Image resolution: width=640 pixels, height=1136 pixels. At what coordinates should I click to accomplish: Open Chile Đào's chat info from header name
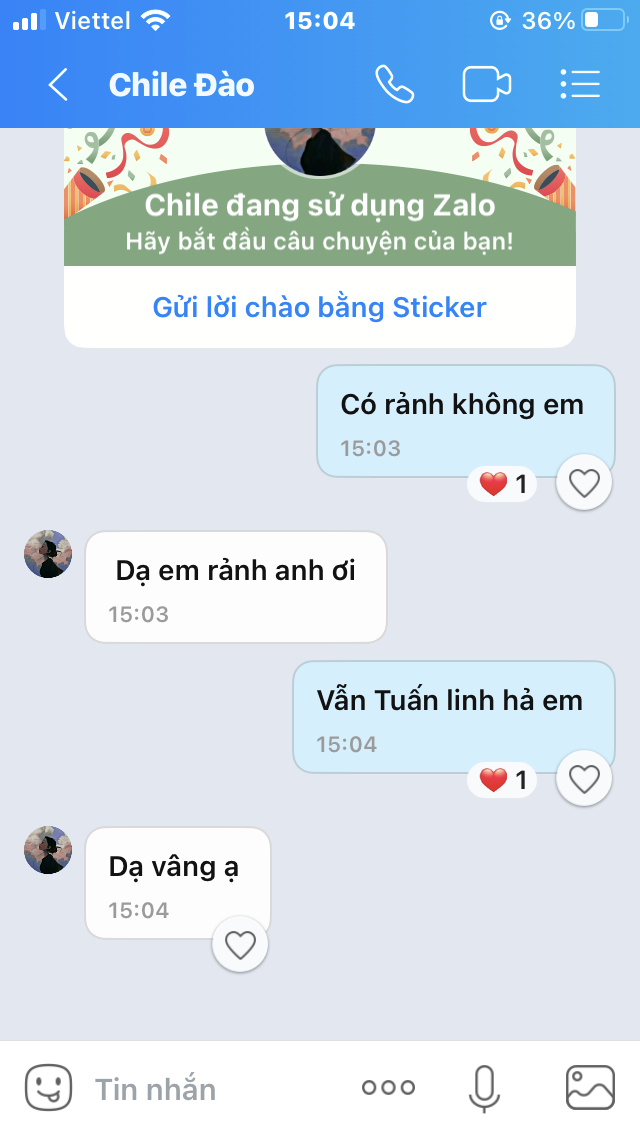click(182, 85)
